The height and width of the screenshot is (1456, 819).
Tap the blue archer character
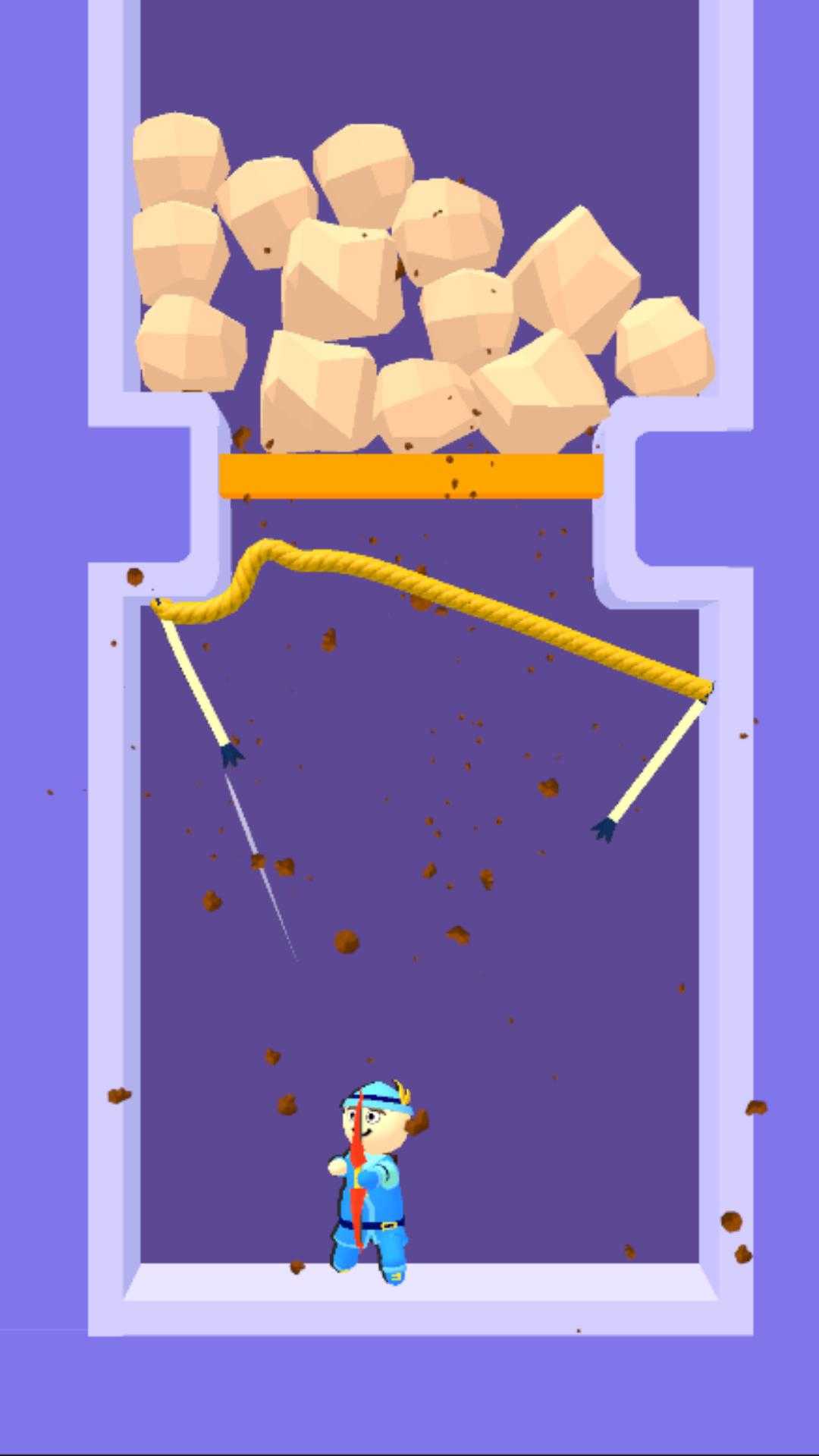[369, 1183]
